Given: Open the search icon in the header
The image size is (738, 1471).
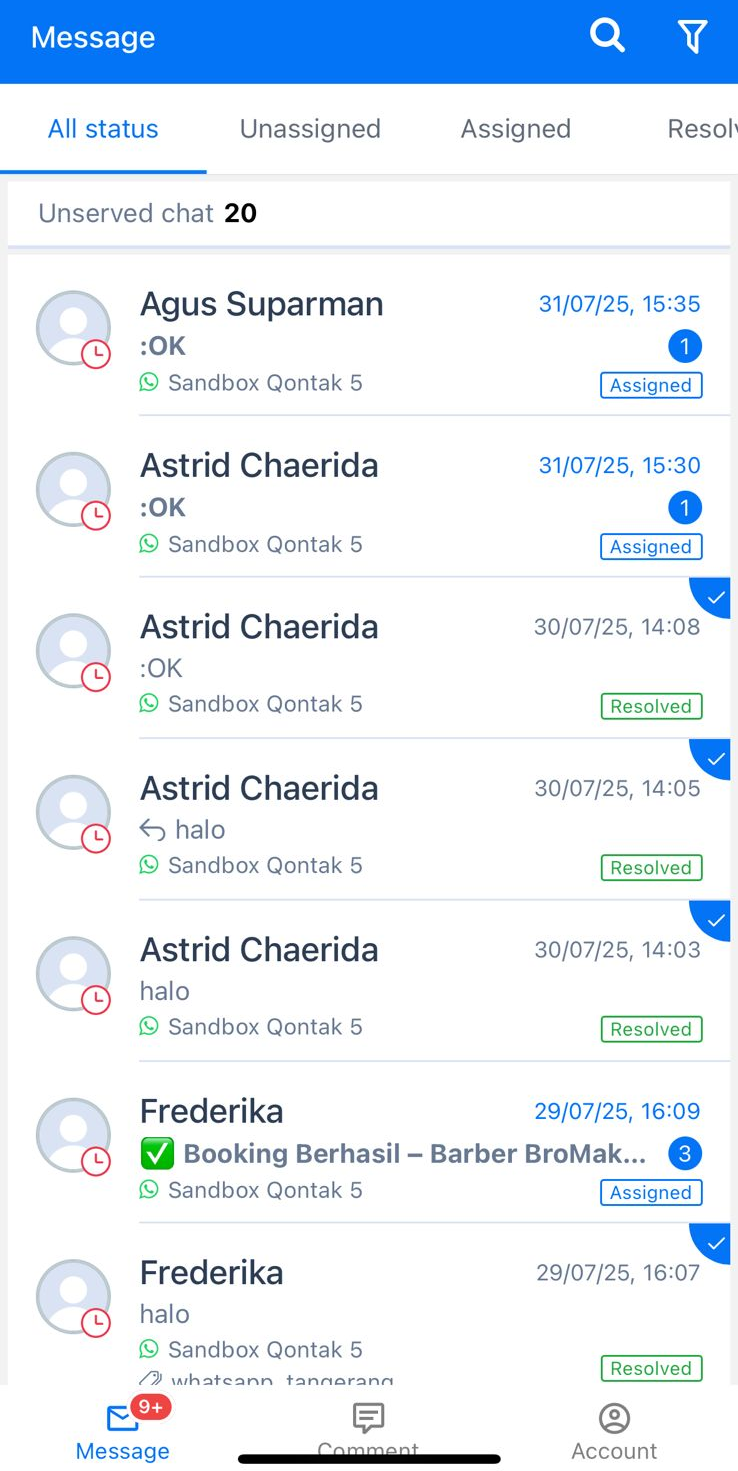Looking at the screenshot, I should pos(607,37).
